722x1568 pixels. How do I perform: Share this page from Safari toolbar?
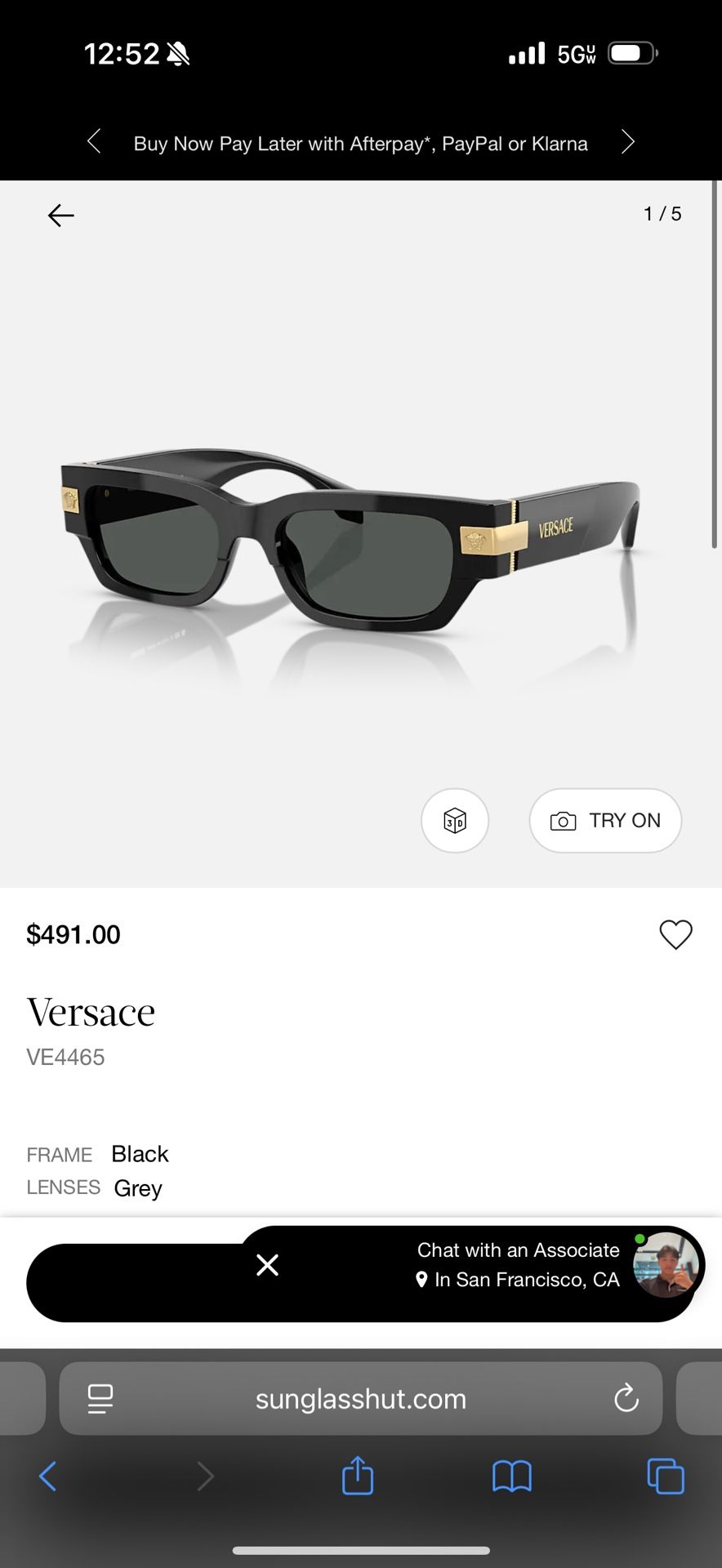point(358,1476)
